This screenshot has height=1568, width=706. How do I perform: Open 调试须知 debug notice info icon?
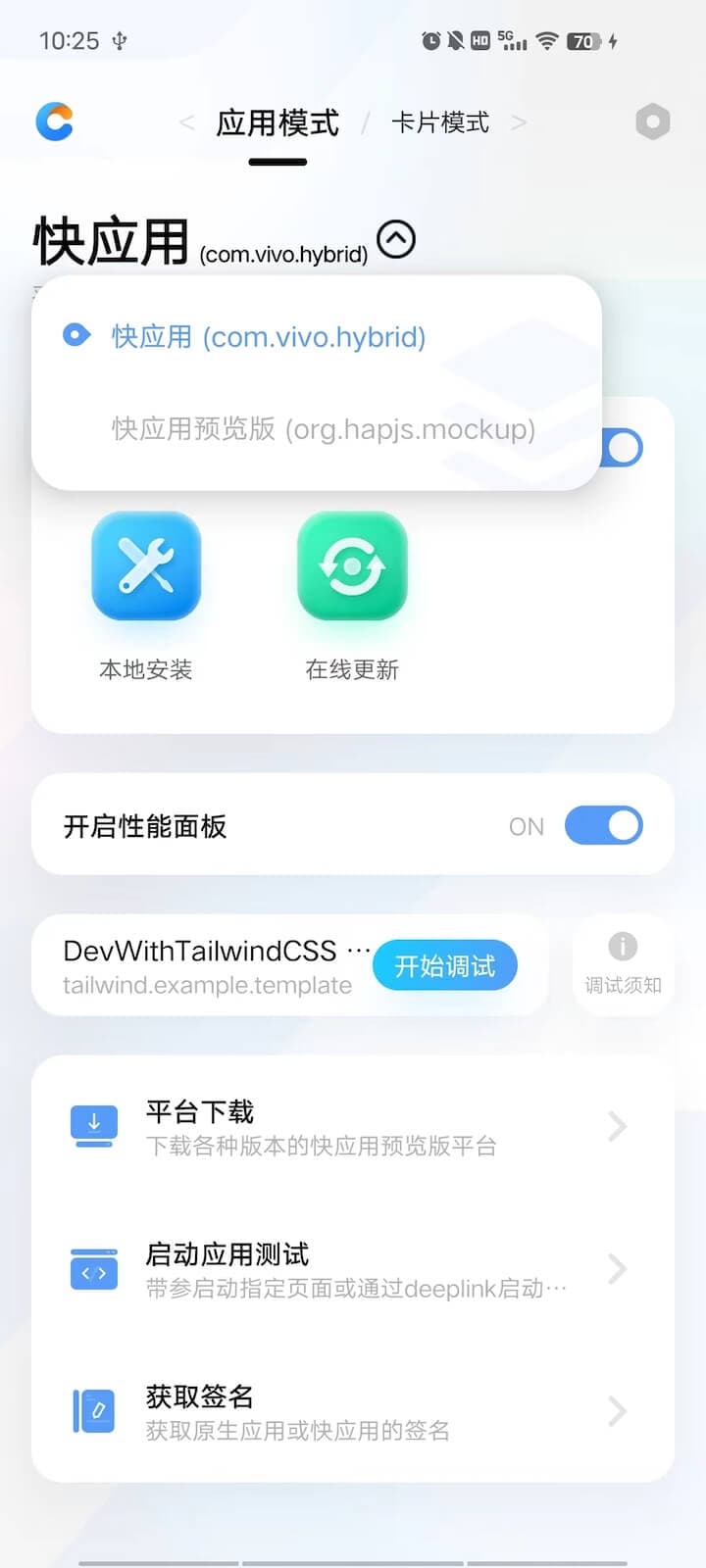(622, 947)
